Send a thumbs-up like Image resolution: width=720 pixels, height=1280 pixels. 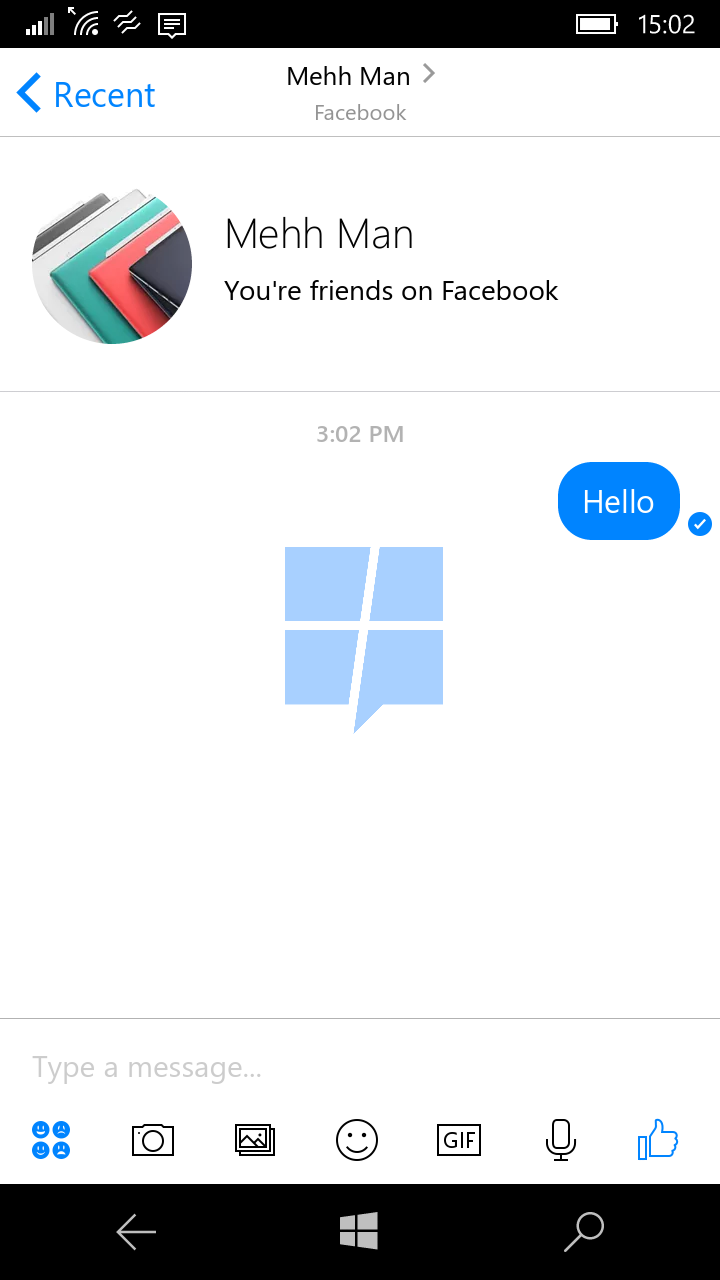(658, 1139)
